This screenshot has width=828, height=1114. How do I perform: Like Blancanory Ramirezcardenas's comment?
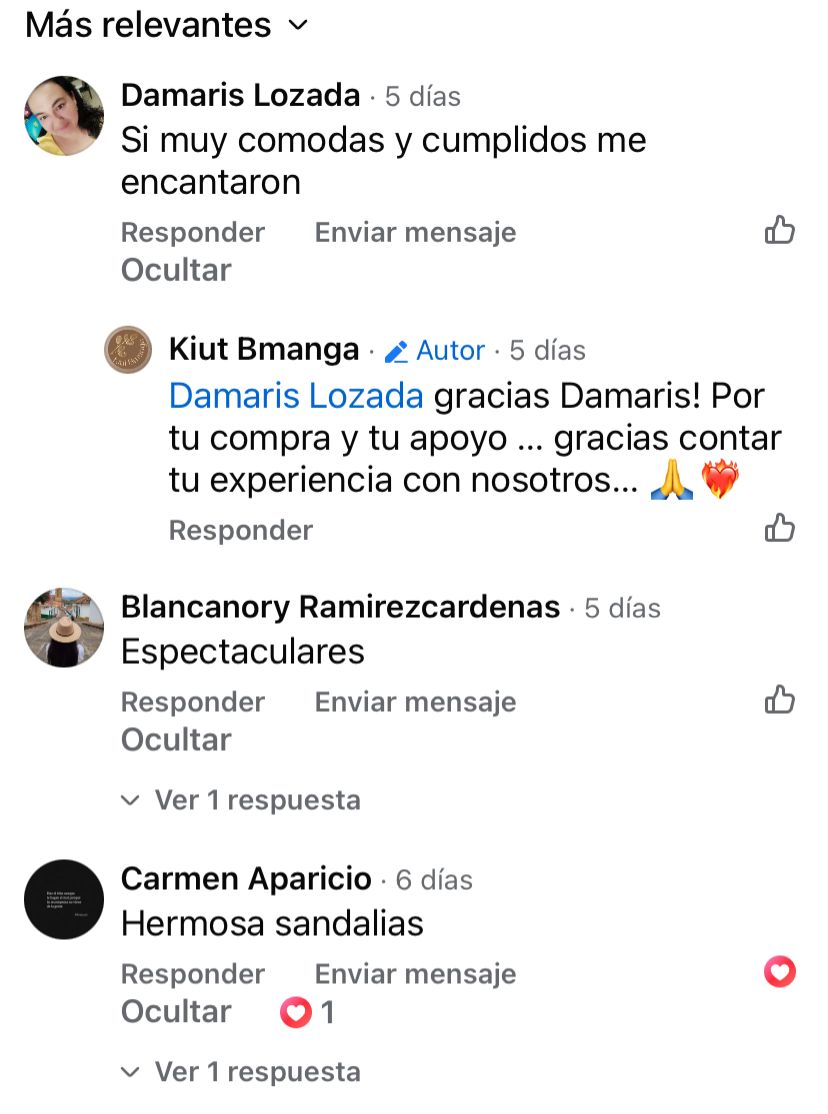click(779, 701)
